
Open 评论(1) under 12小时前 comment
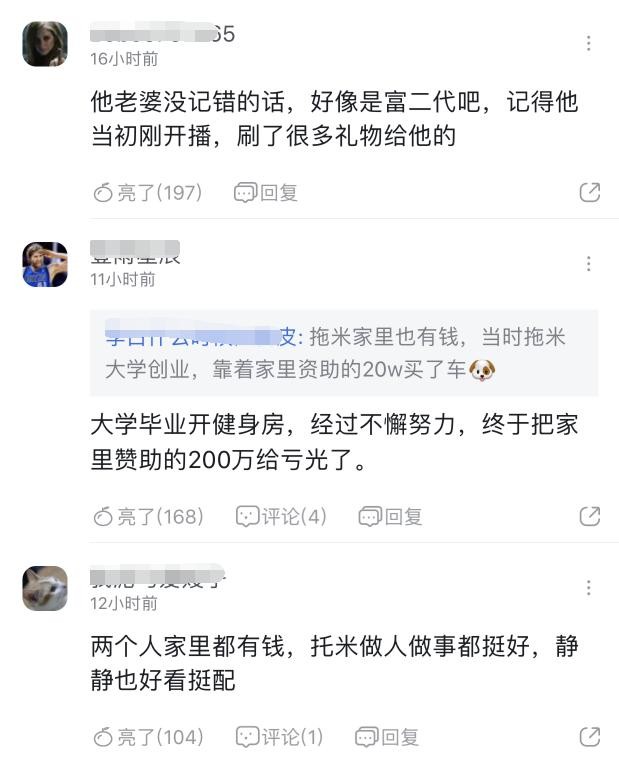tap(279, 738)
